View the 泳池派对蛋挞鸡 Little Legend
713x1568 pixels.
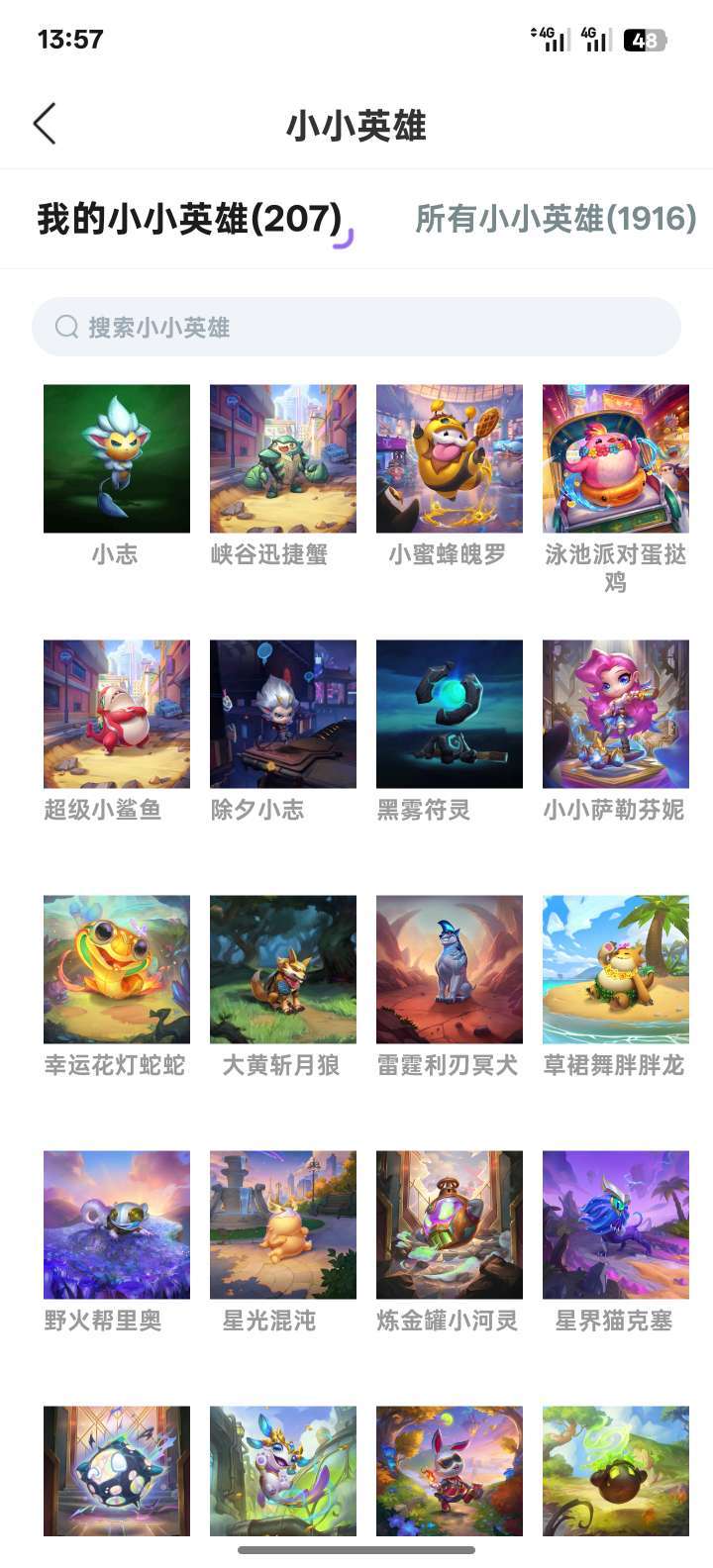click(615, 458)
